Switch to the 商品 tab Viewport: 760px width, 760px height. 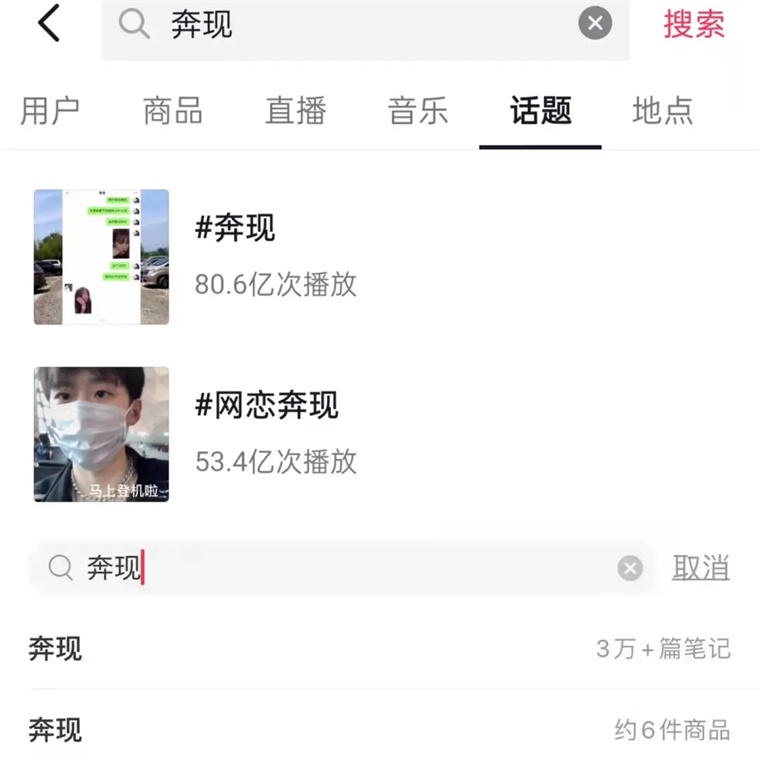(173, 111)
